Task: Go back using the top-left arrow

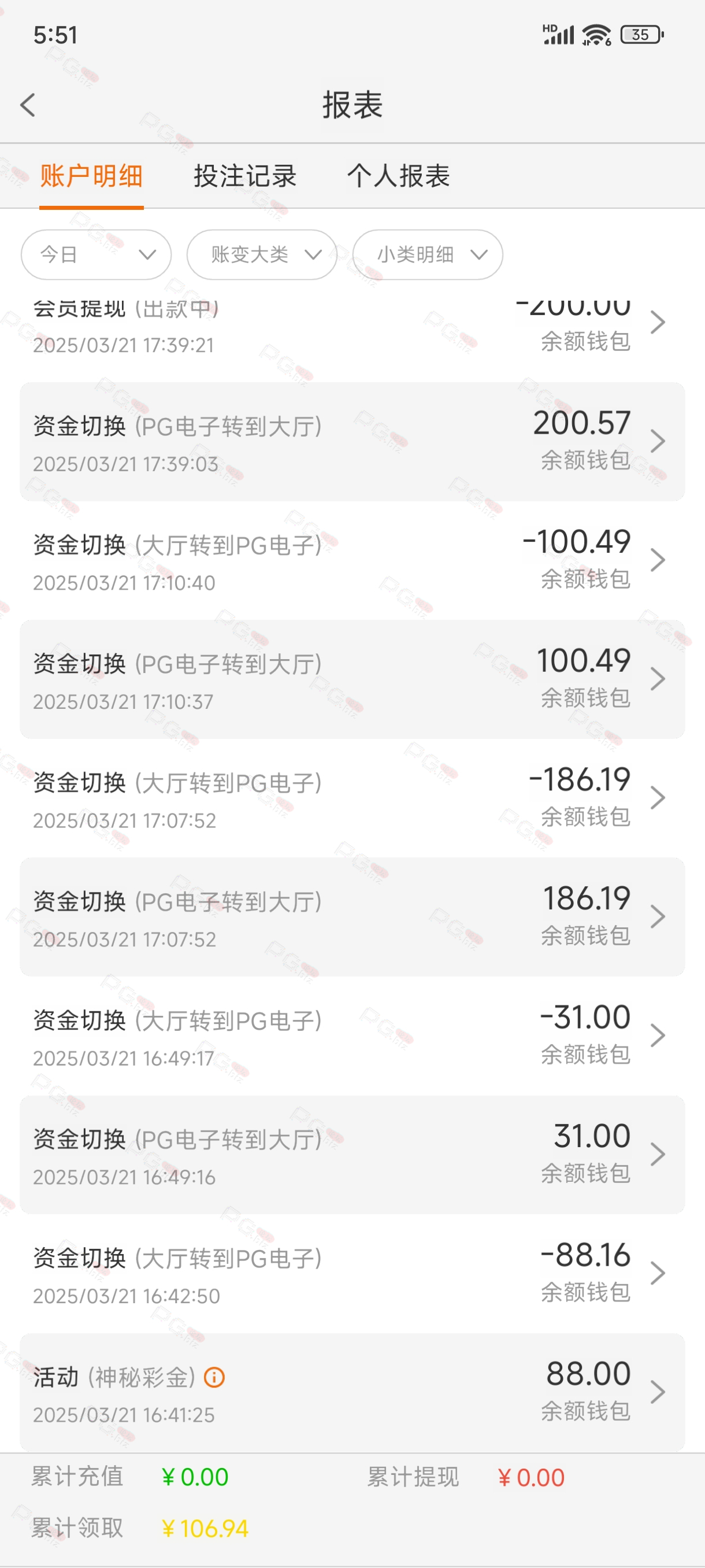Action: [27, 105]
